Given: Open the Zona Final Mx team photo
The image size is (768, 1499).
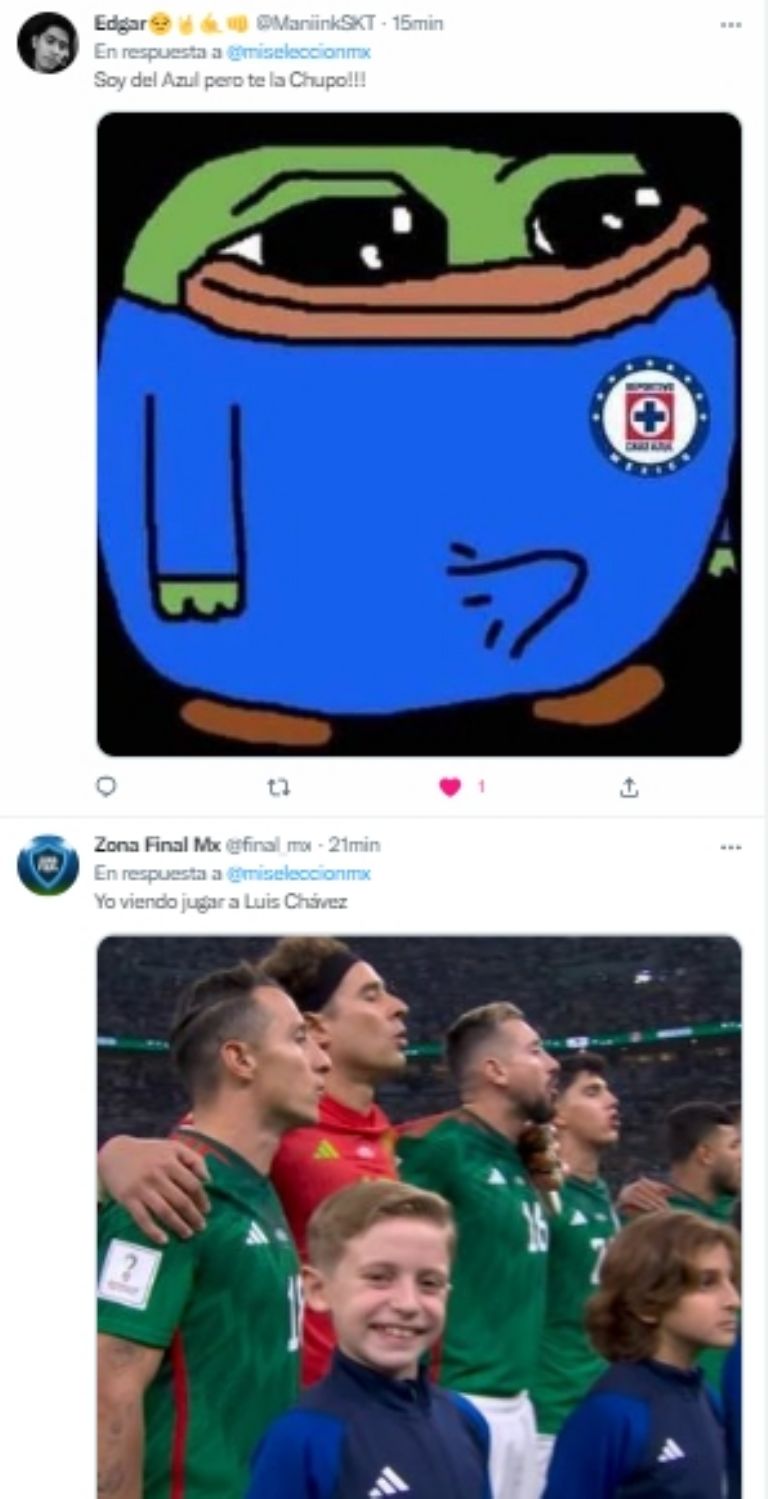Looking at the screenshot, I should tap(419, 1215).
